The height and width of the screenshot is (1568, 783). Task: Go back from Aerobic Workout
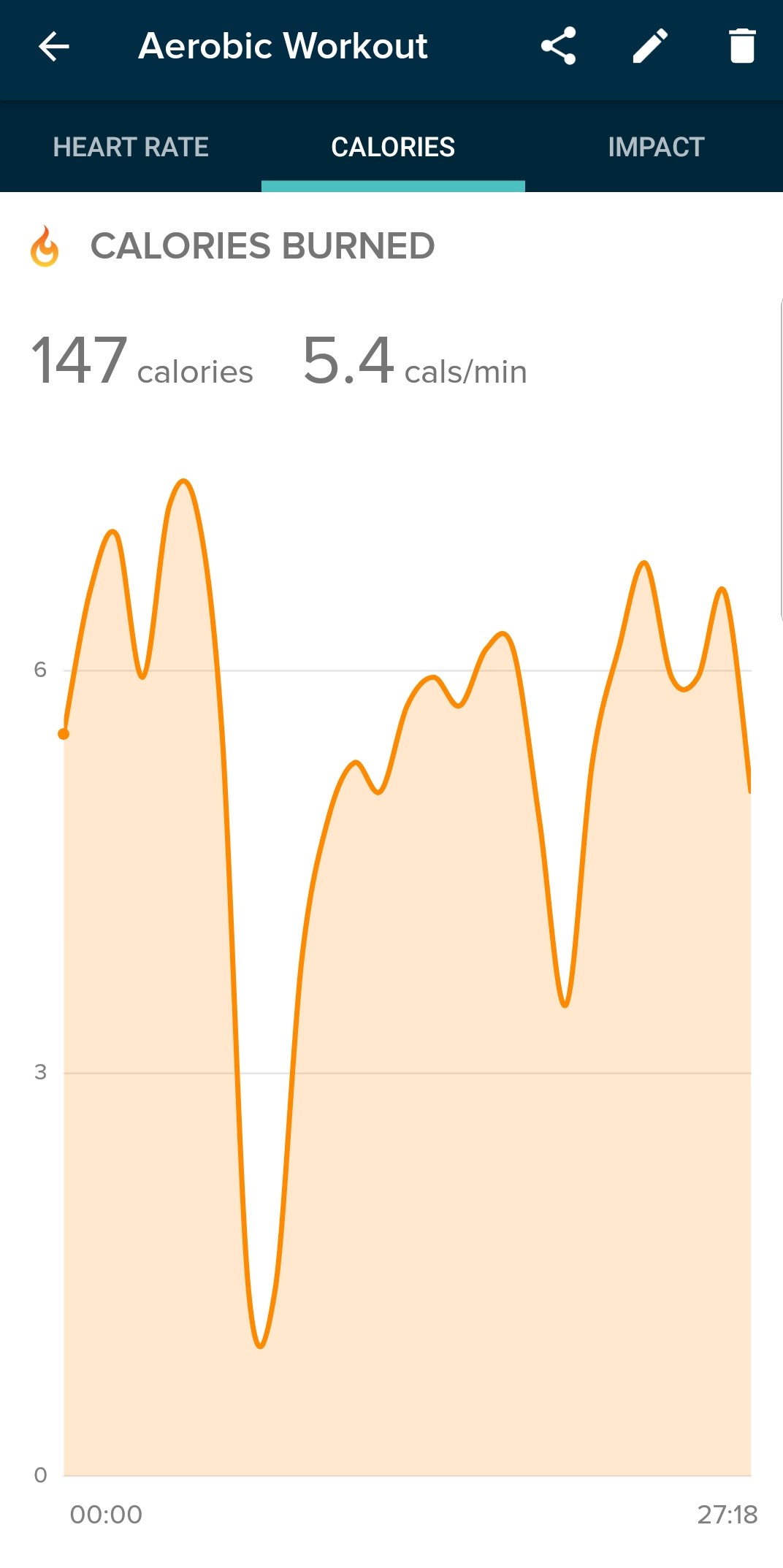pyautogui.click(x=53, y=47)
